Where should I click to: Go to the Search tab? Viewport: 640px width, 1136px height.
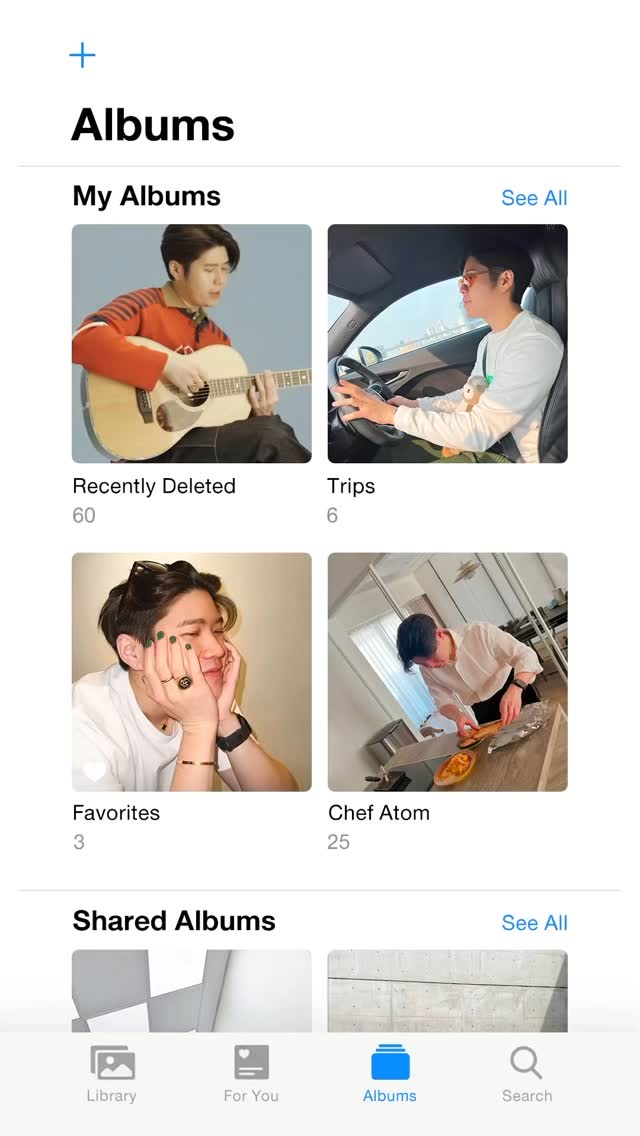pos(527,1074)
